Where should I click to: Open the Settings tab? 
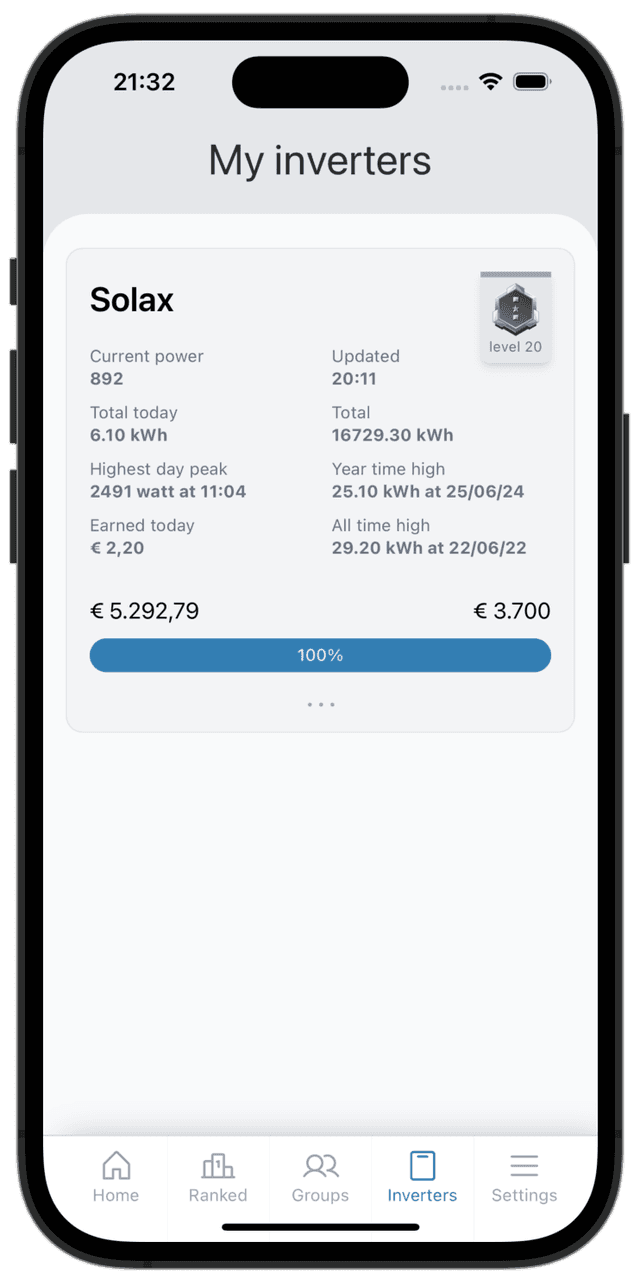pos(524,1177)
